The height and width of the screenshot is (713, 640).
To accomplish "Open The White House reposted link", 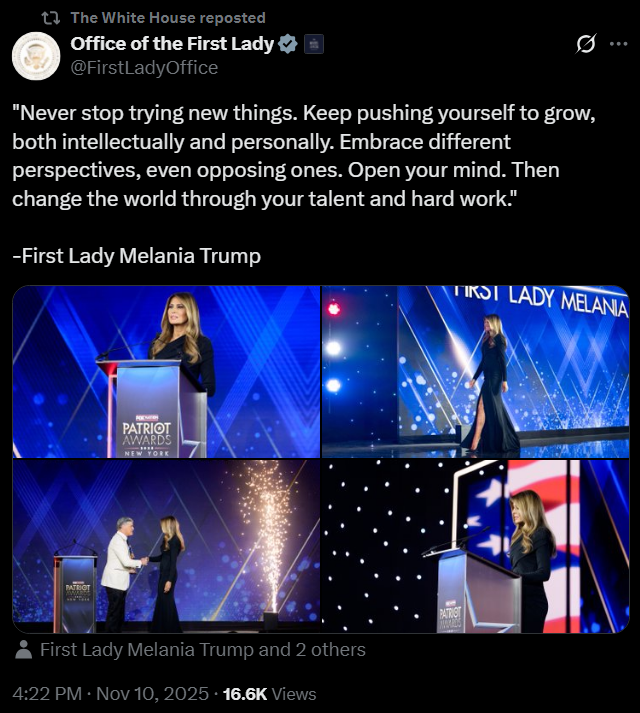I will pos(168,17).
